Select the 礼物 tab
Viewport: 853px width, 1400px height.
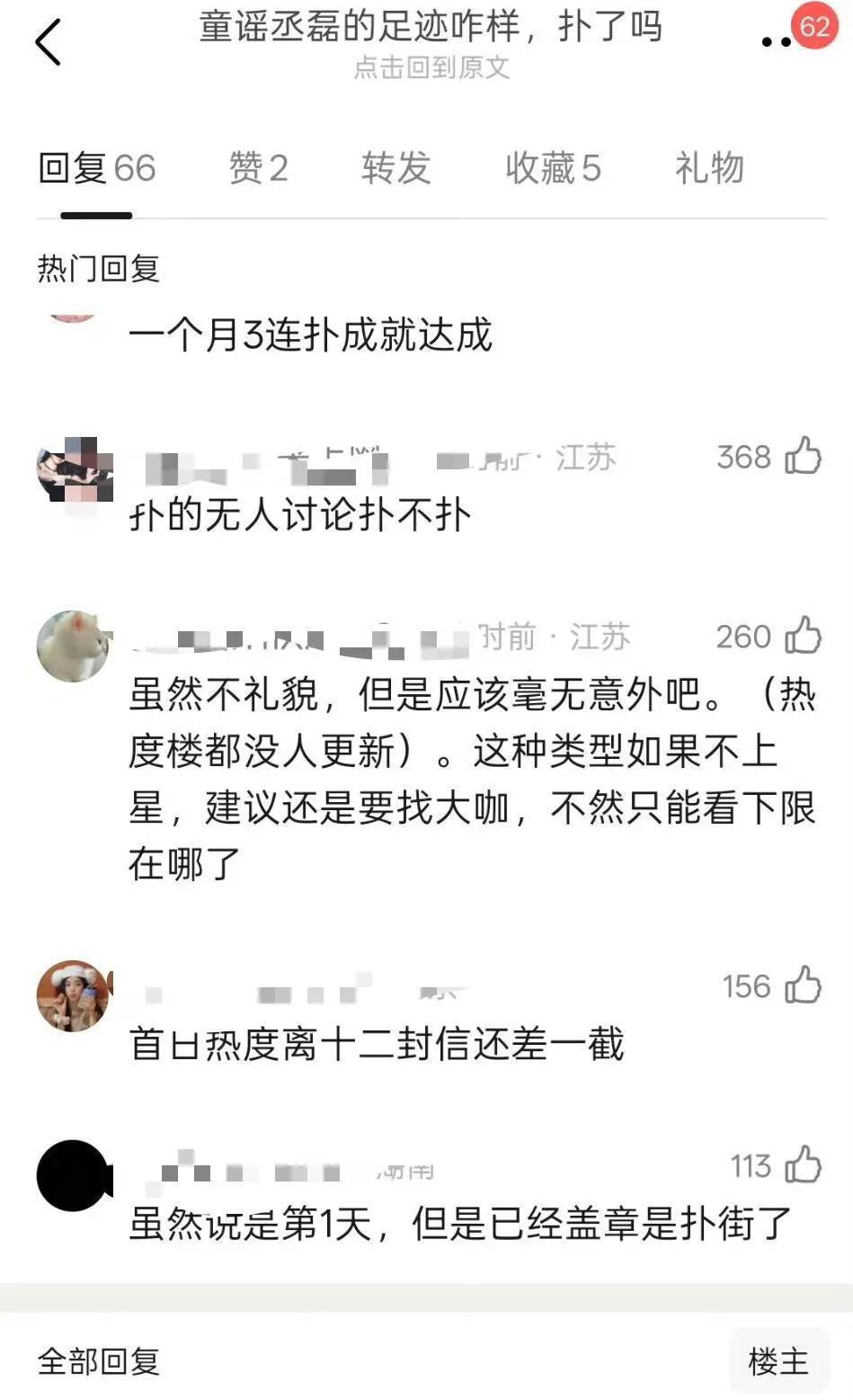tap(709, 168)
